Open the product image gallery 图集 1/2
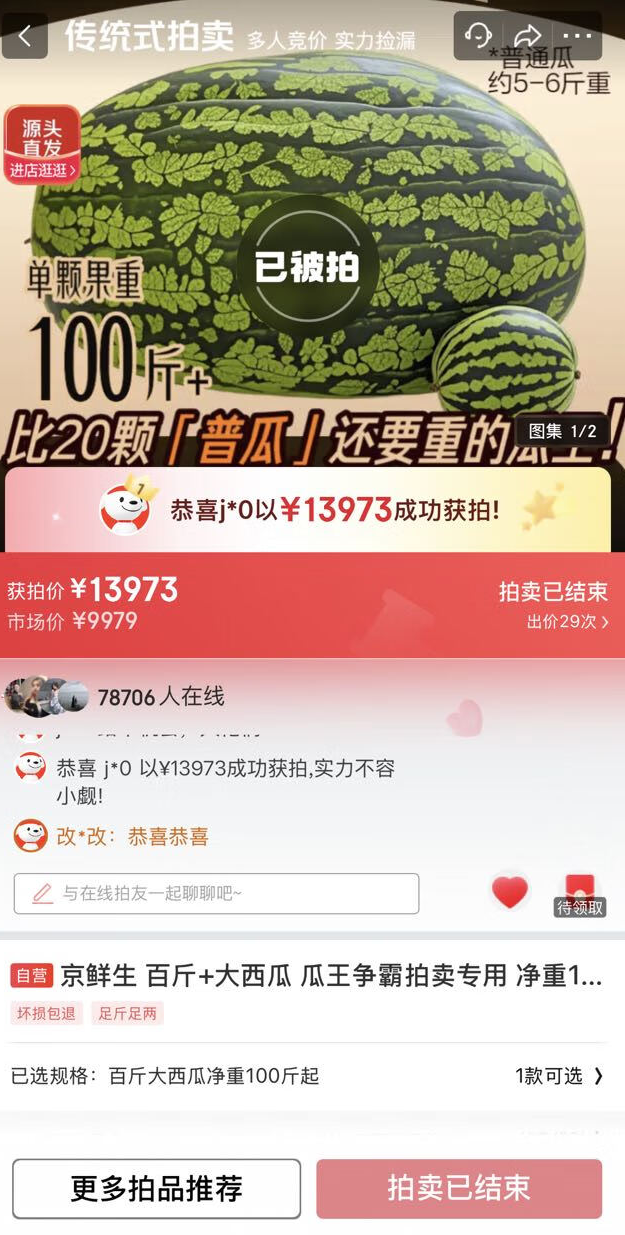625x1235 pixels. point(562,431)
